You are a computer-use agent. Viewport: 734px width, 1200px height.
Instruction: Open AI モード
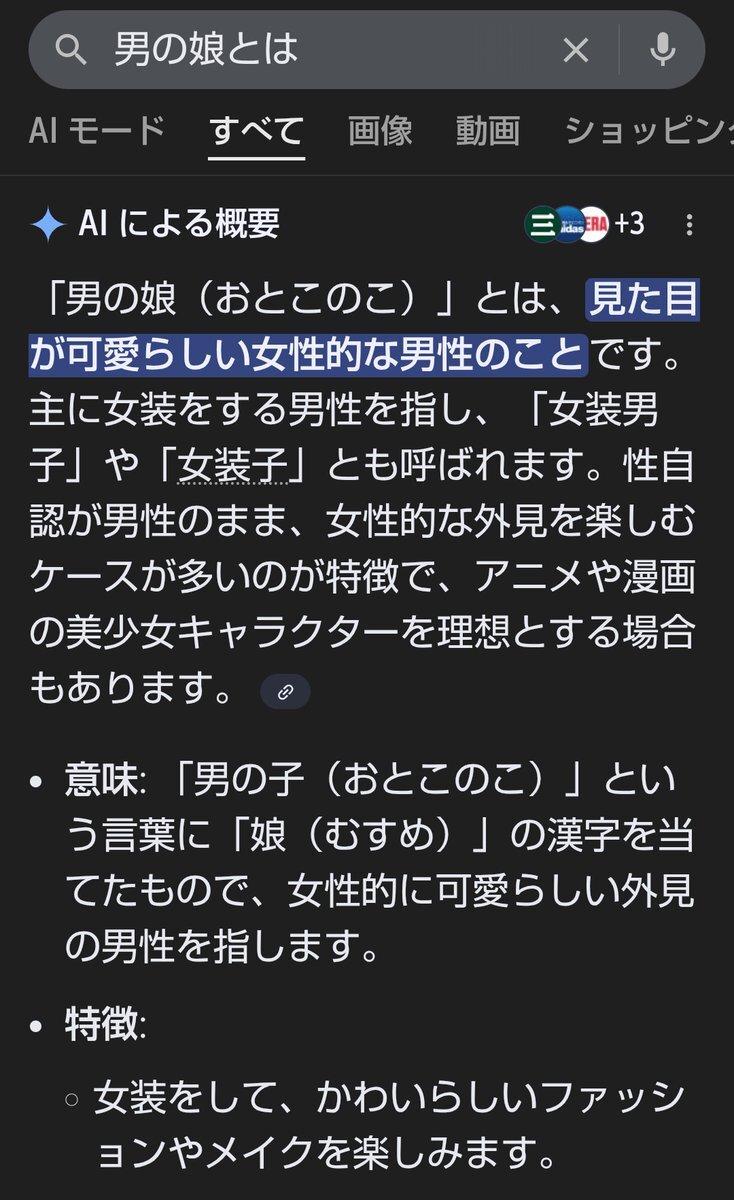97,130
